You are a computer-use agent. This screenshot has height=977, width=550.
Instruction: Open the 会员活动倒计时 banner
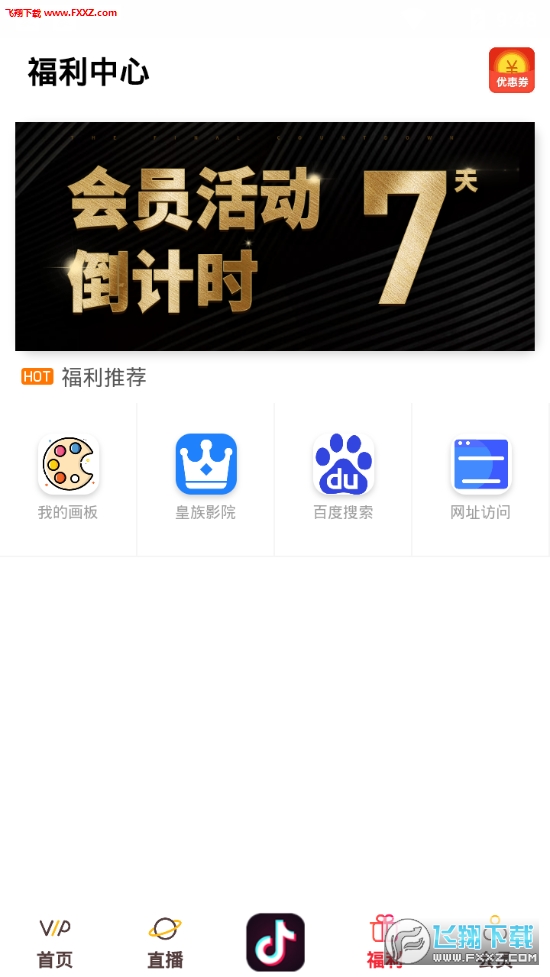pyautogui.click(x=275, y=236)
